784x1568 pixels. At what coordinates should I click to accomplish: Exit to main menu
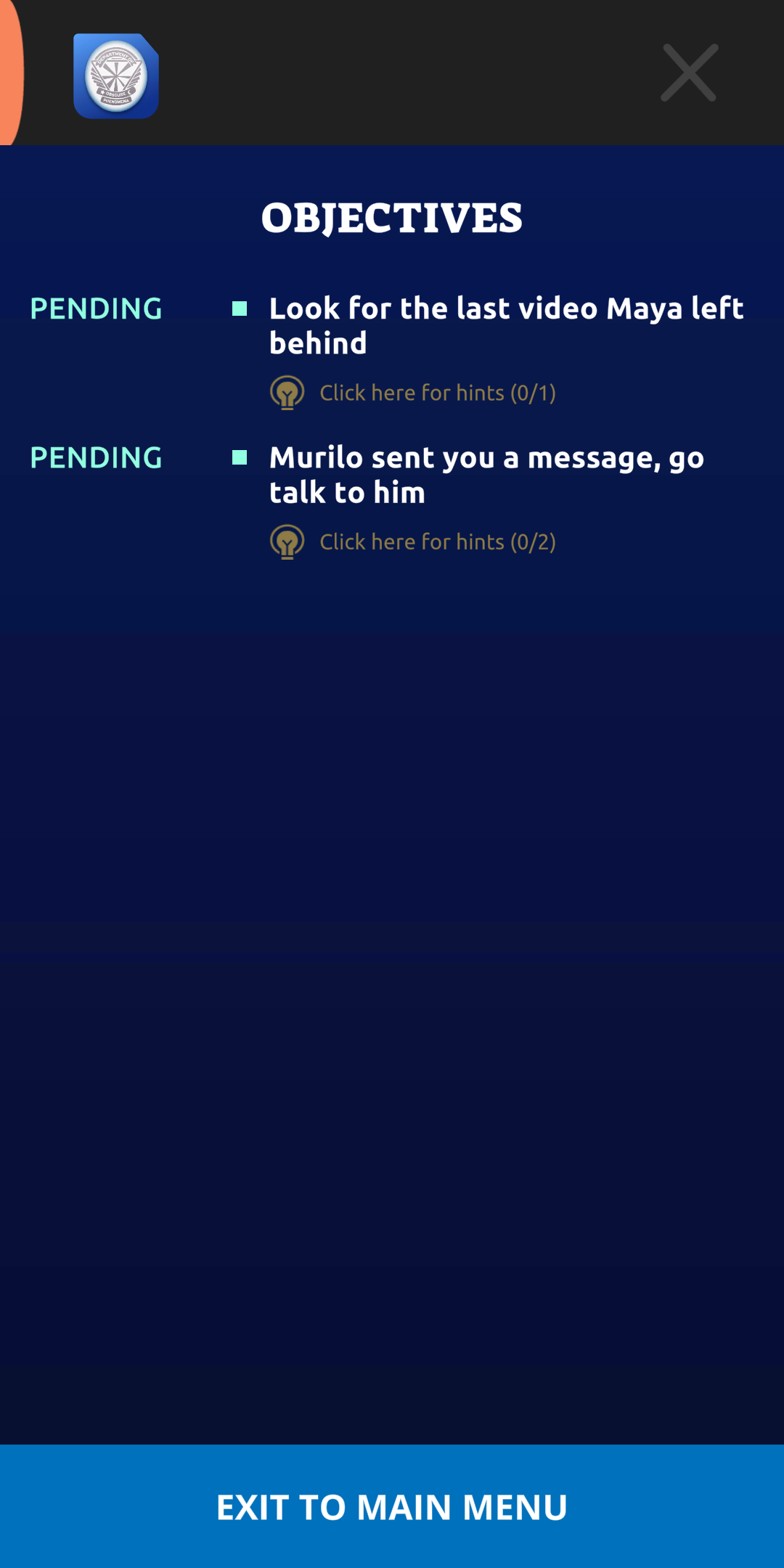pyautogui.click(x=392, y=1506)
